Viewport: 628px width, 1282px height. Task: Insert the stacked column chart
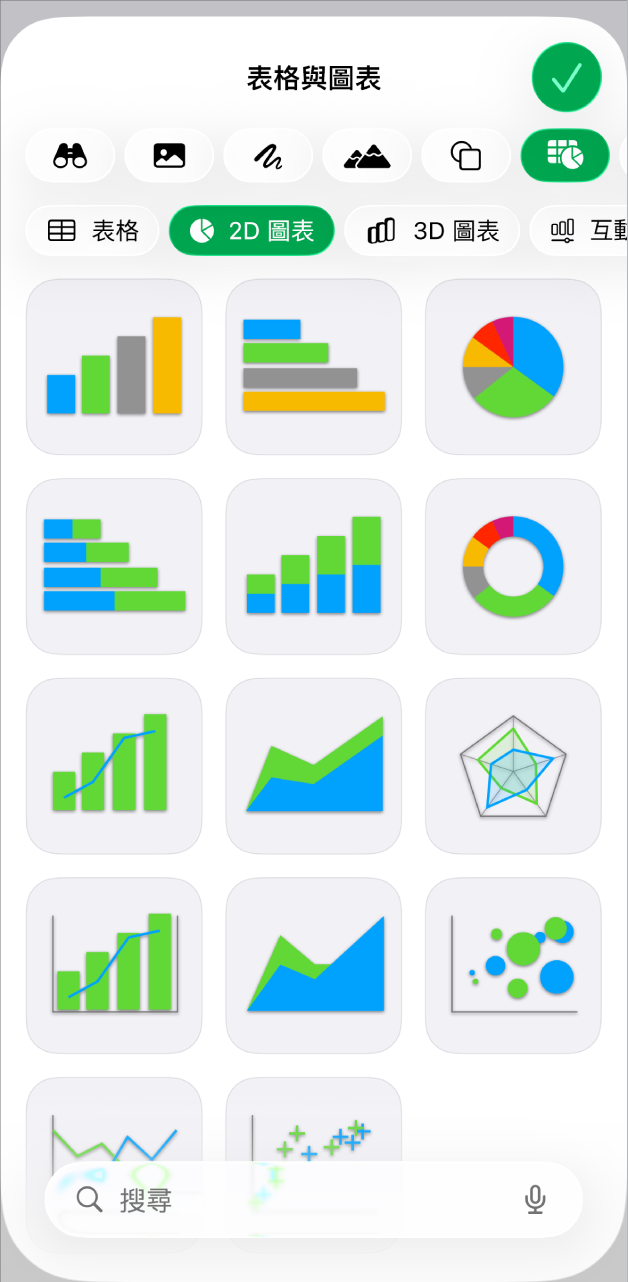pos(313,566)
